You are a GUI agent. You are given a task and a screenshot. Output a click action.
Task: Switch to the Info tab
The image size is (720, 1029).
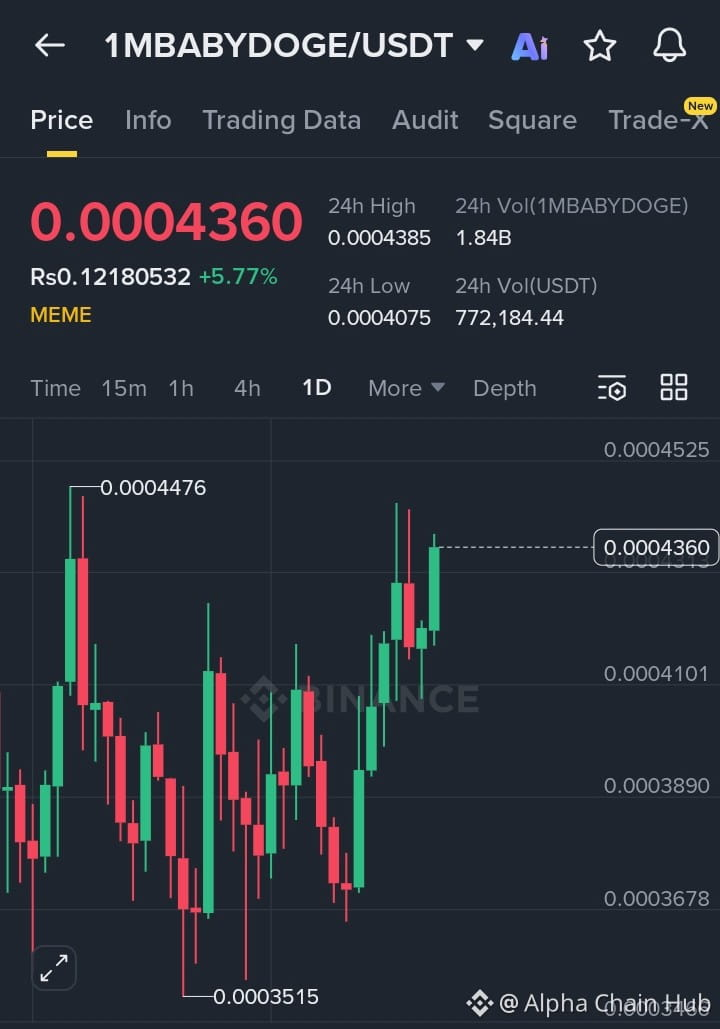(x=148, y=120)
